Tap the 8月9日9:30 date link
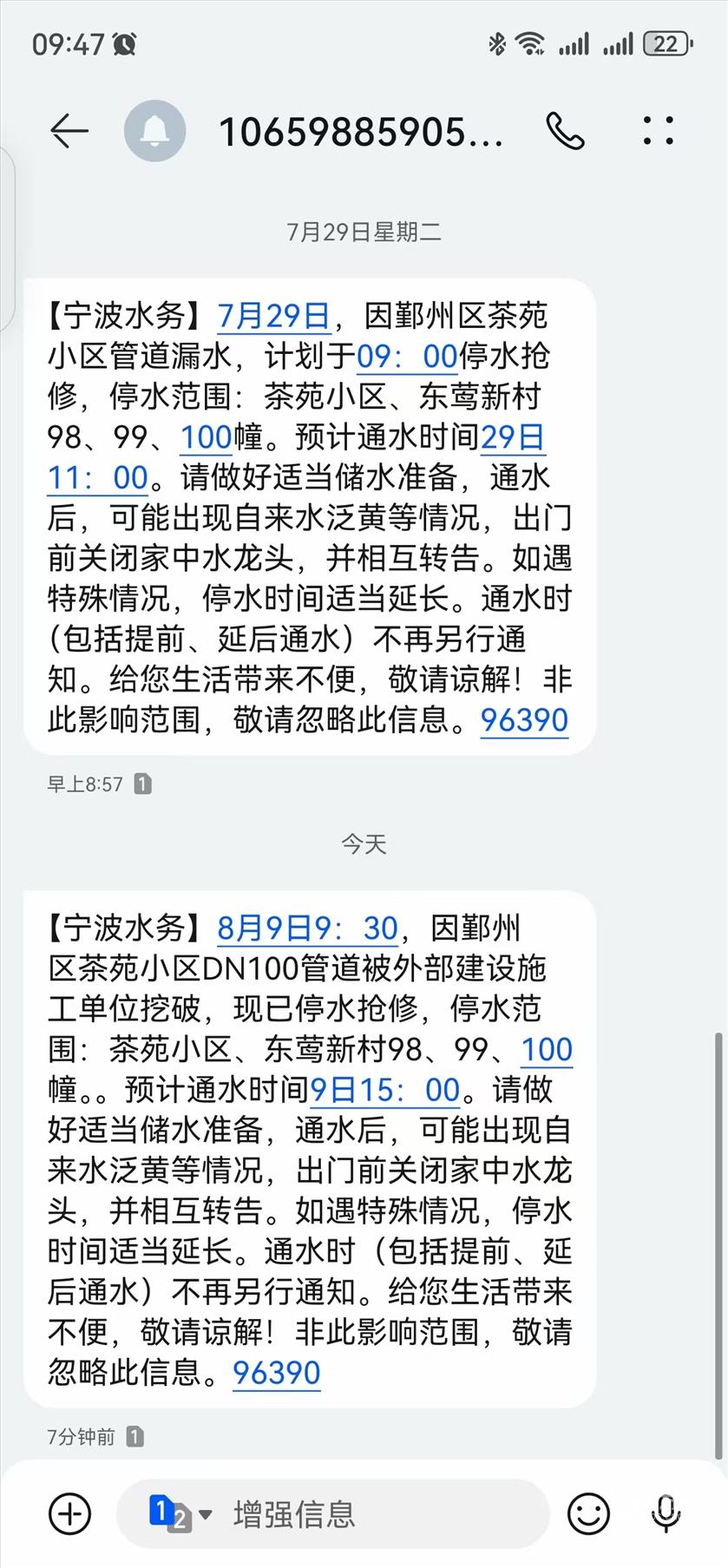The height and width of the screenshot is (1568, 728). click(307, 928)
